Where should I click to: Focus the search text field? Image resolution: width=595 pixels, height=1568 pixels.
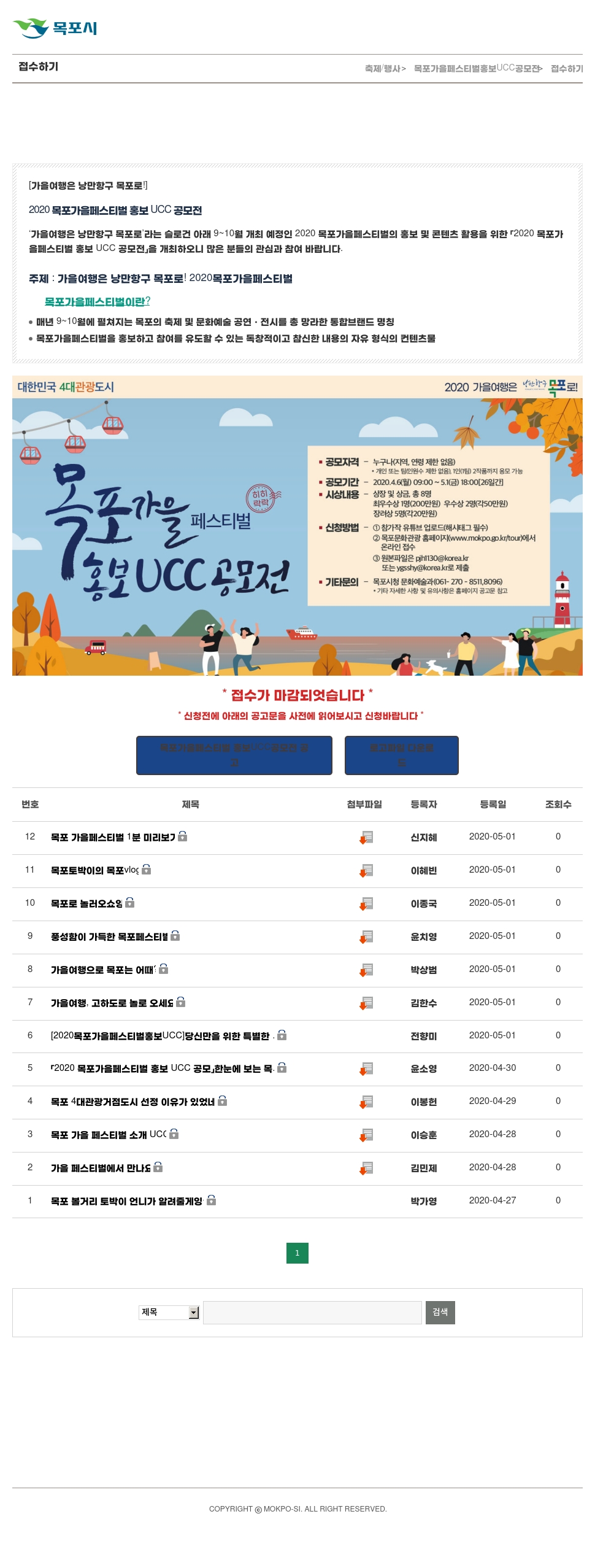click(312, 1312)
